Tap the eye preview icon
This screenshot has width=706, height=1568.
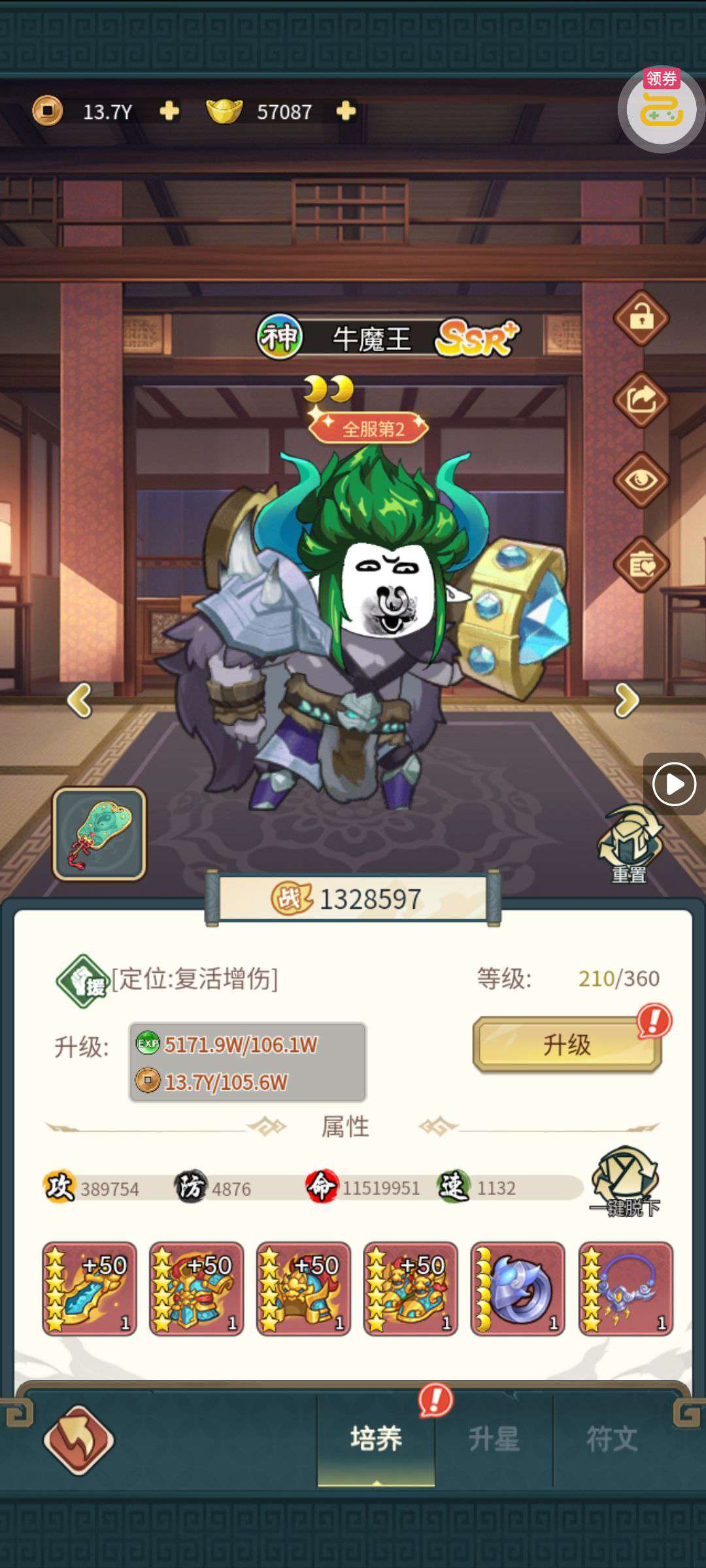click(x=641, y=480)
